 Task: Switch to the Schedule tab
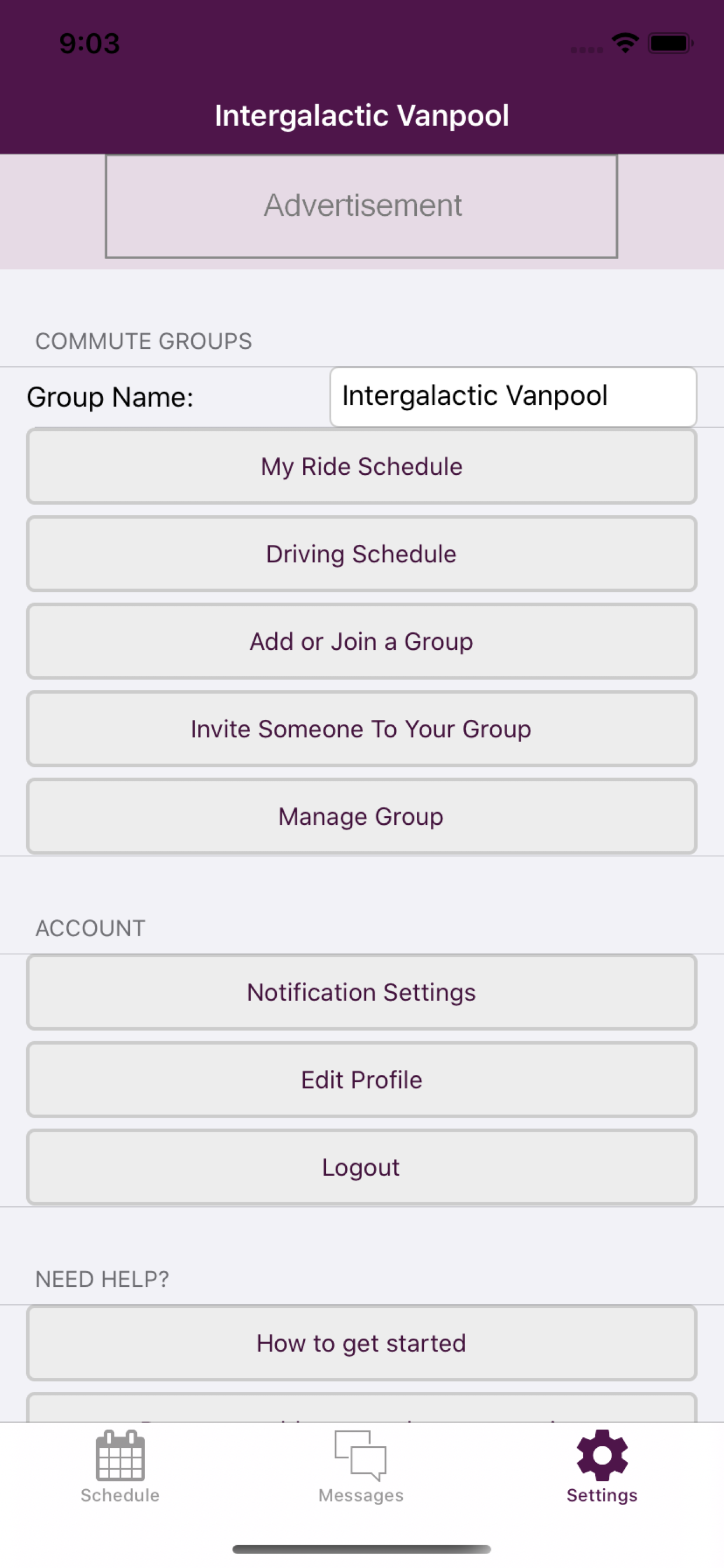tap(121, 1467)
